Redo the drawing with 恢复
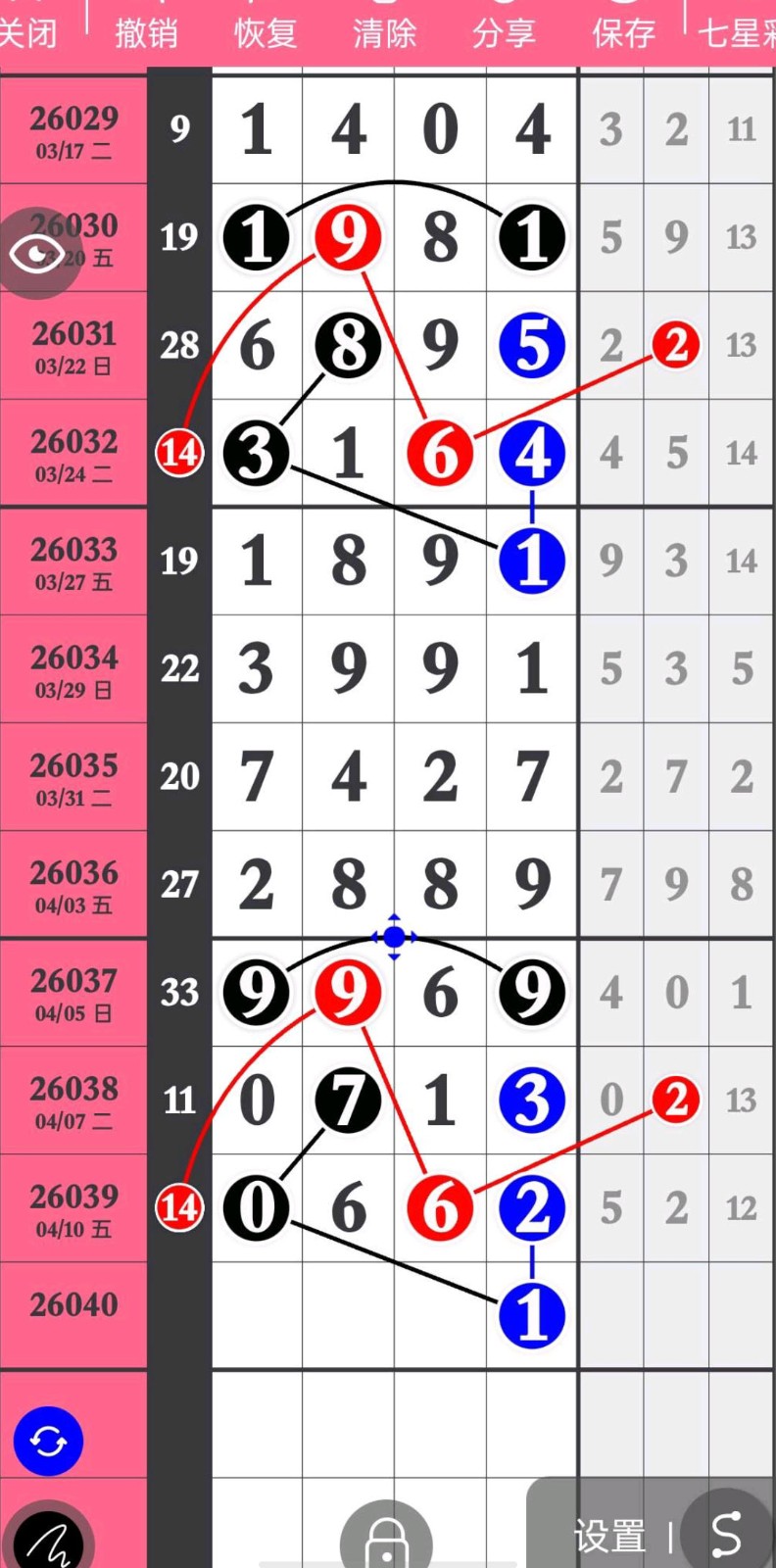776x1568 pixels. [266, 33]
